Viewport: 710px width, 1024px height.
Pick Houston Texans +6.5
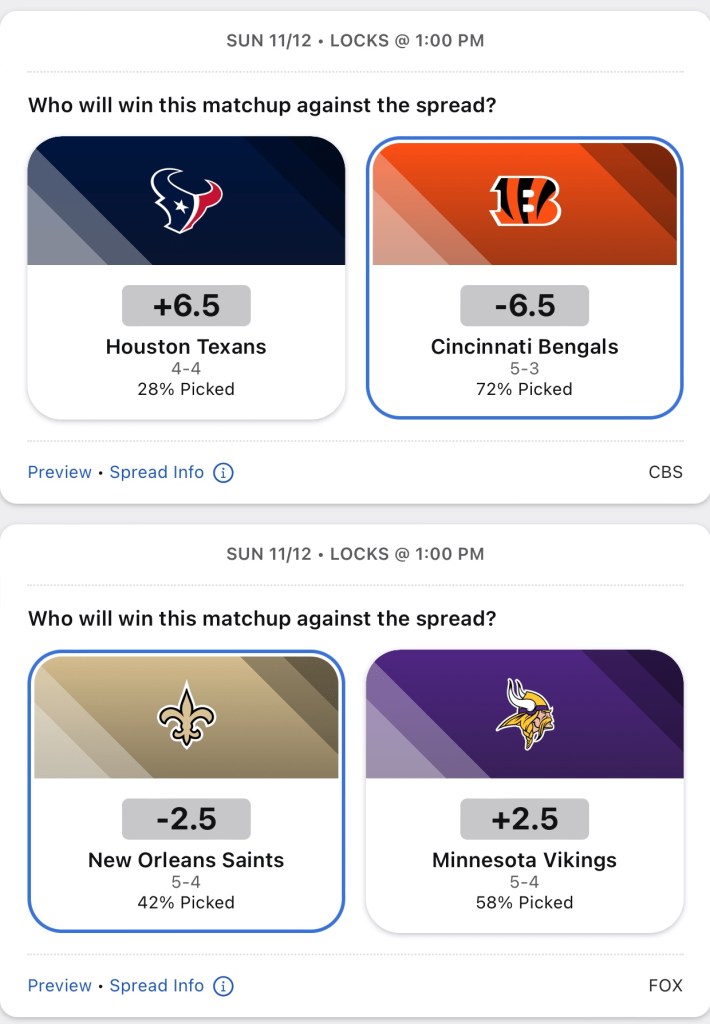(x=186, y=278)
